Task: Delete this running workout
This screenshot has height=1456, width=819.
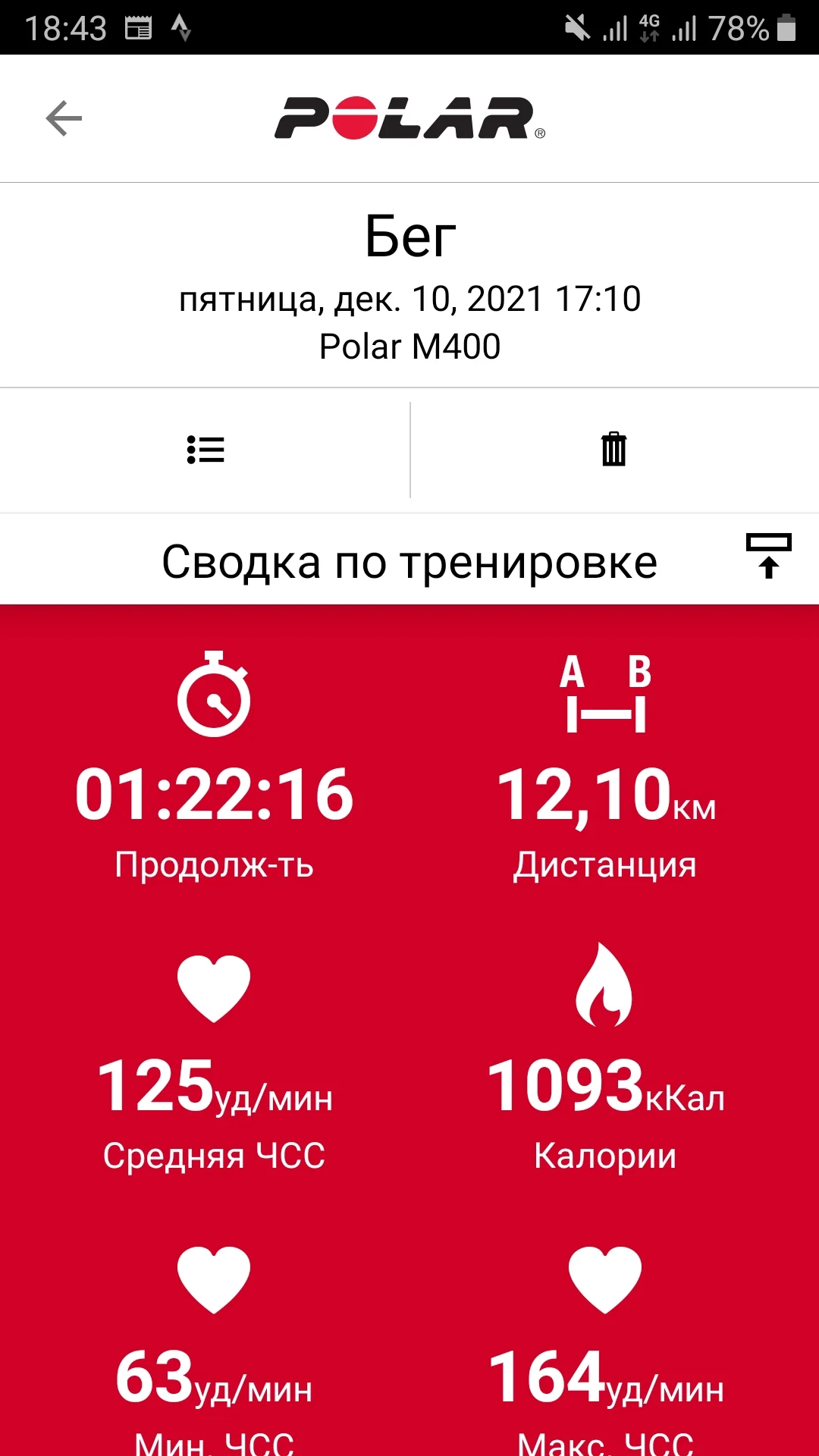Action: coord(613,450)
